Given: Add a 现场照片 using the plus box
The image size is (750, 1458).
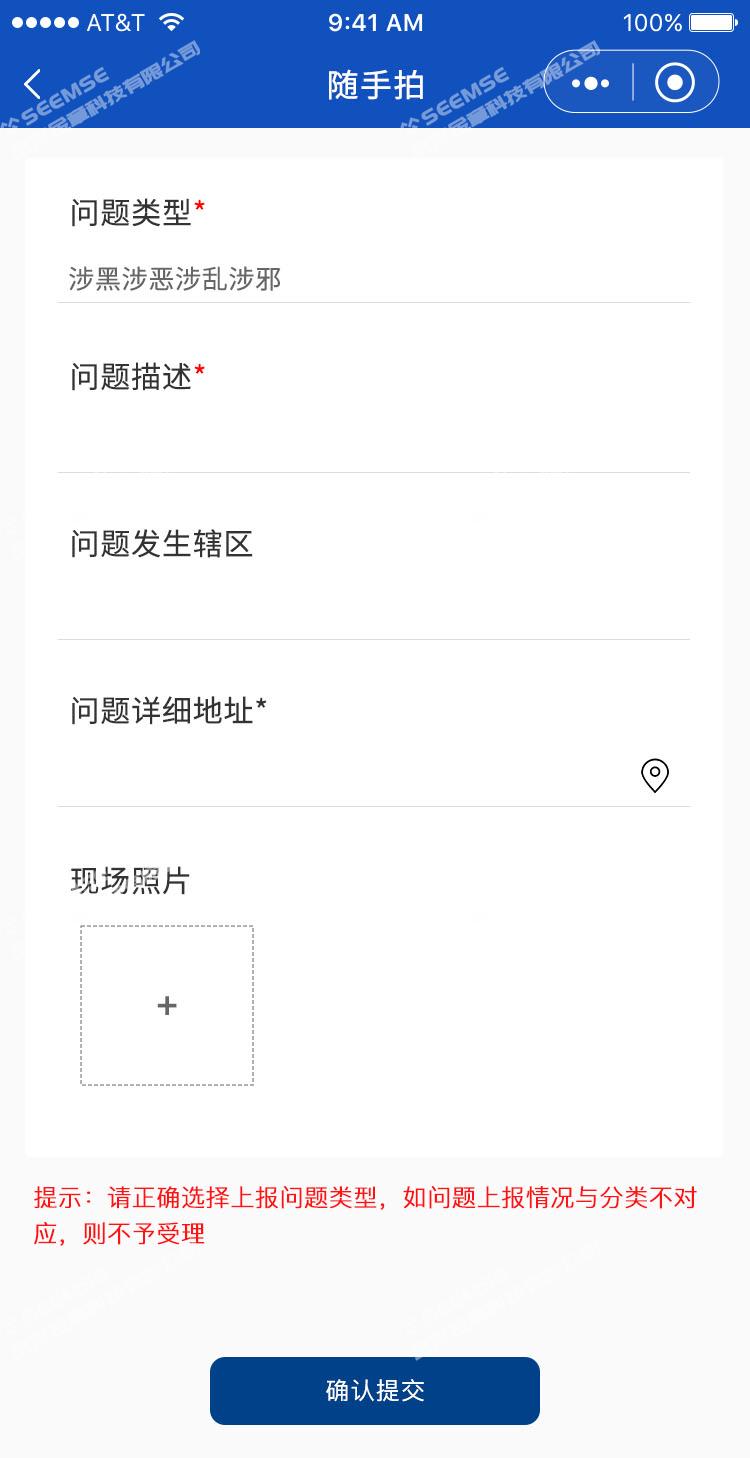Looking at the screenshot, I should point(167,1005).
